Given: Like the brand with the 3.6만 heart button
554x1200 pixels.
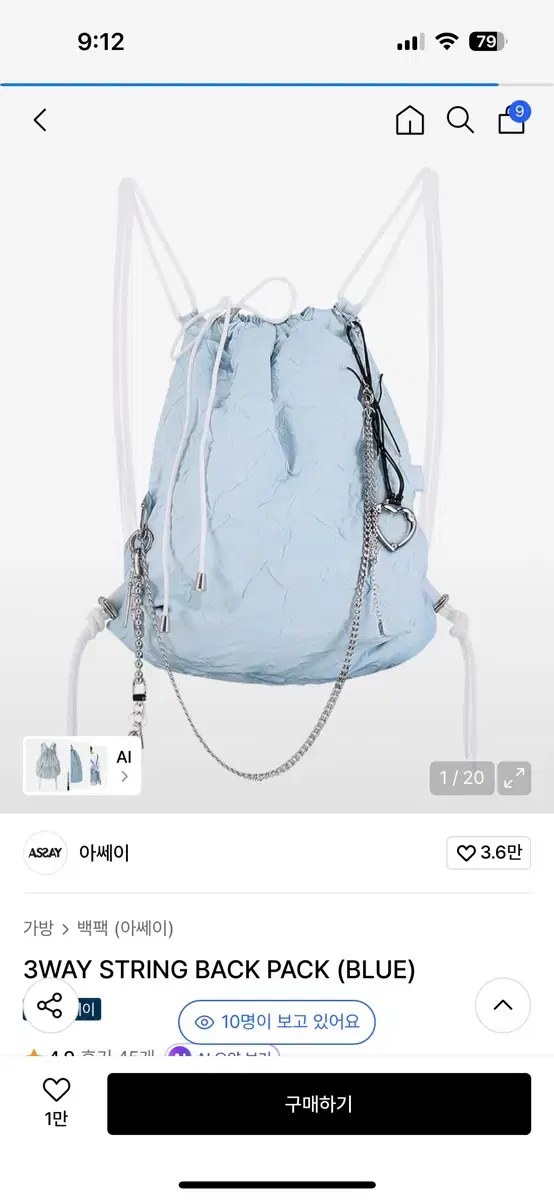Looking at the screenshot, I should click(x=488, y=853).
